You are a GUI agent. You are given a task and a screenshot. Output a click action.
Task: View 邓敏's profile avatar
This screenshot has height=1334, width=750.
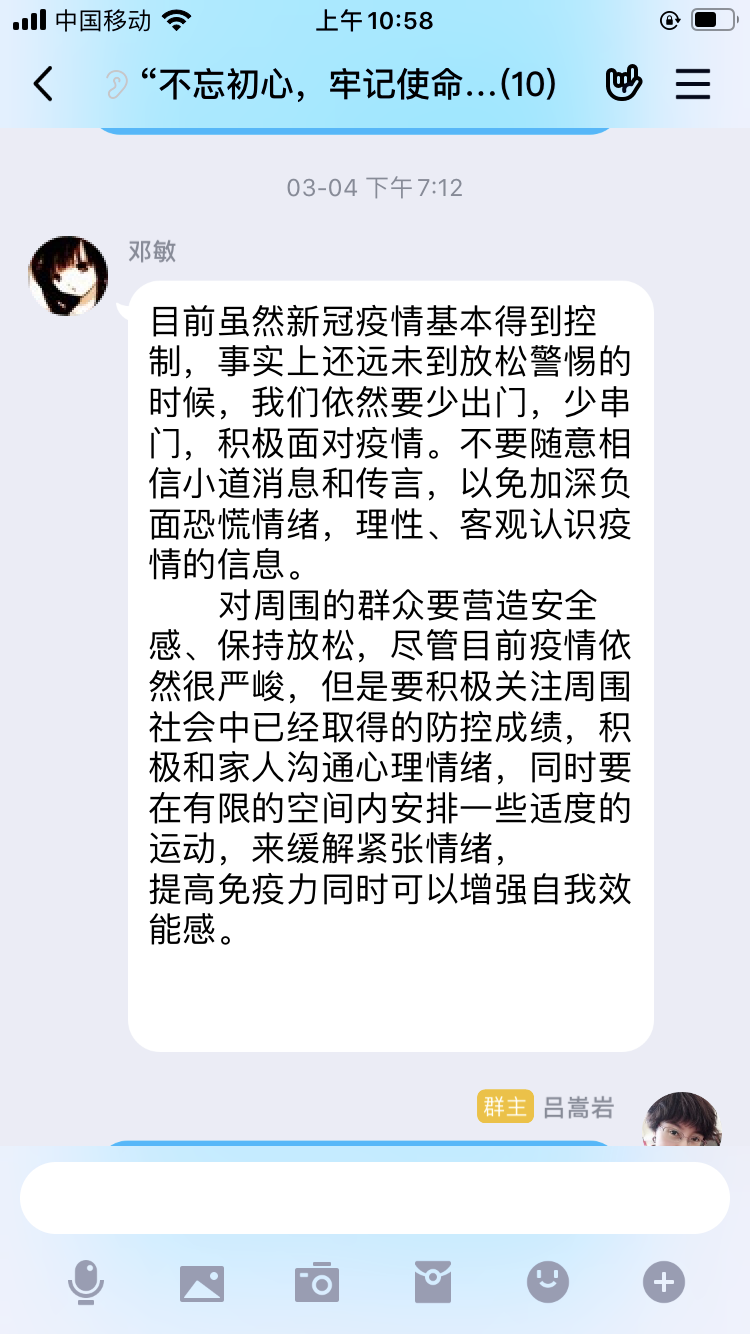click(x=68, y=276)
